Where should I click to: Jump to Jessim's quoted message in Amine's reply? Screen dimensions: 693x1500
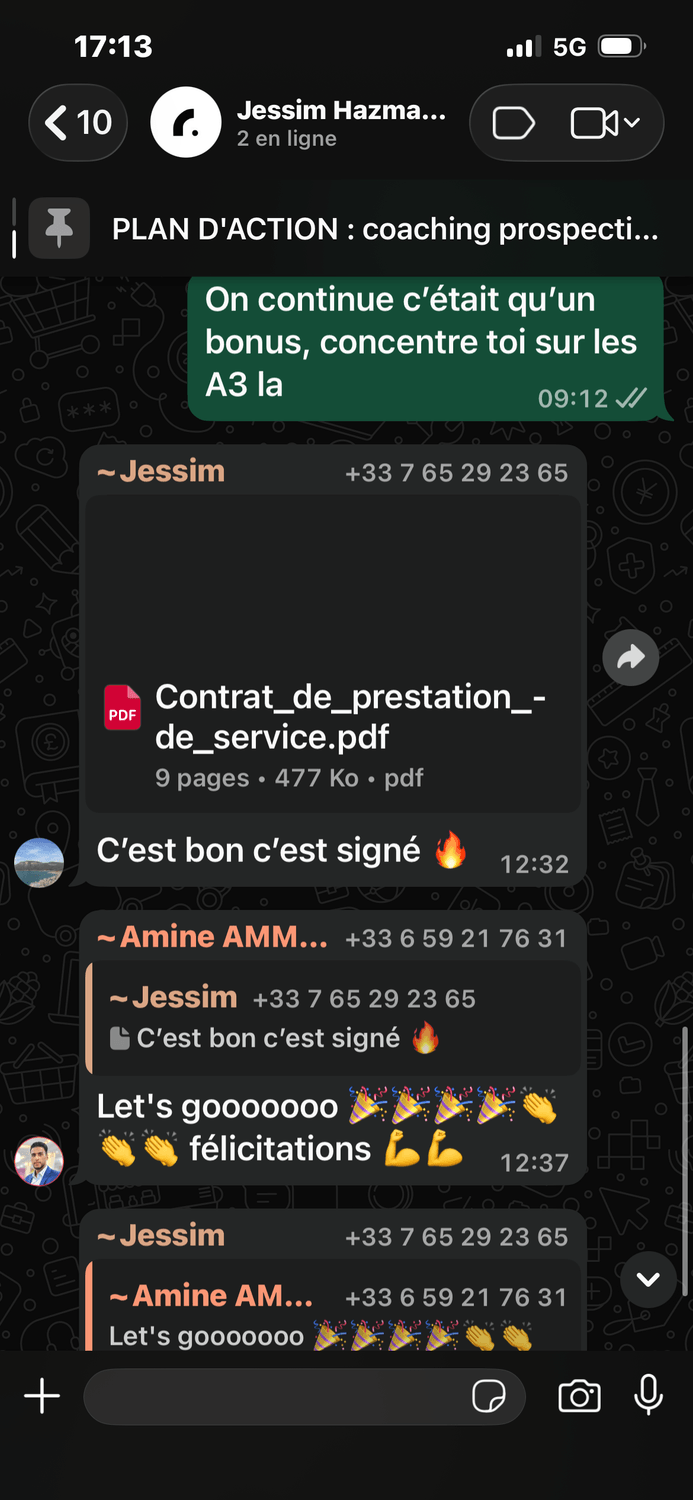coord(334,1018)
